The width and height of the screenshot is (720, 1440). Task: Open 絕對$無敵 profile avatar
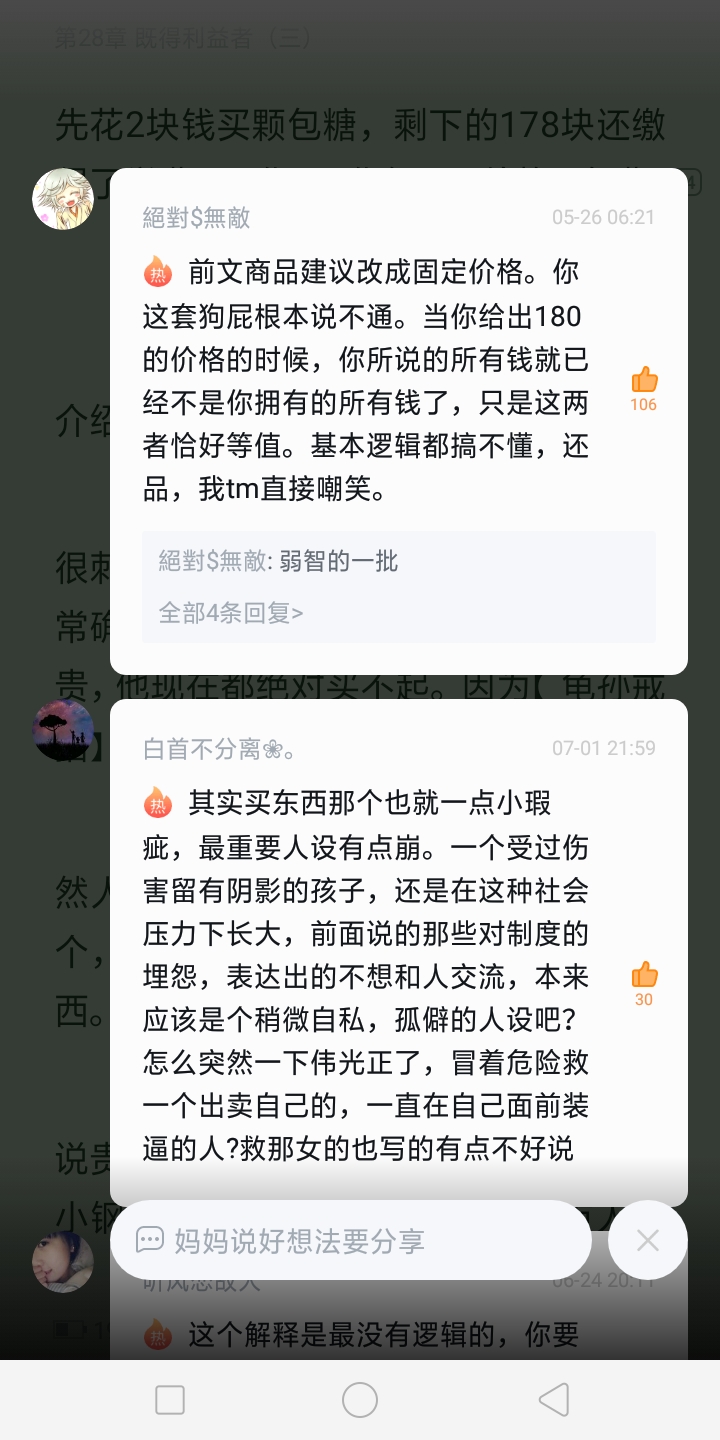(63, 199)
